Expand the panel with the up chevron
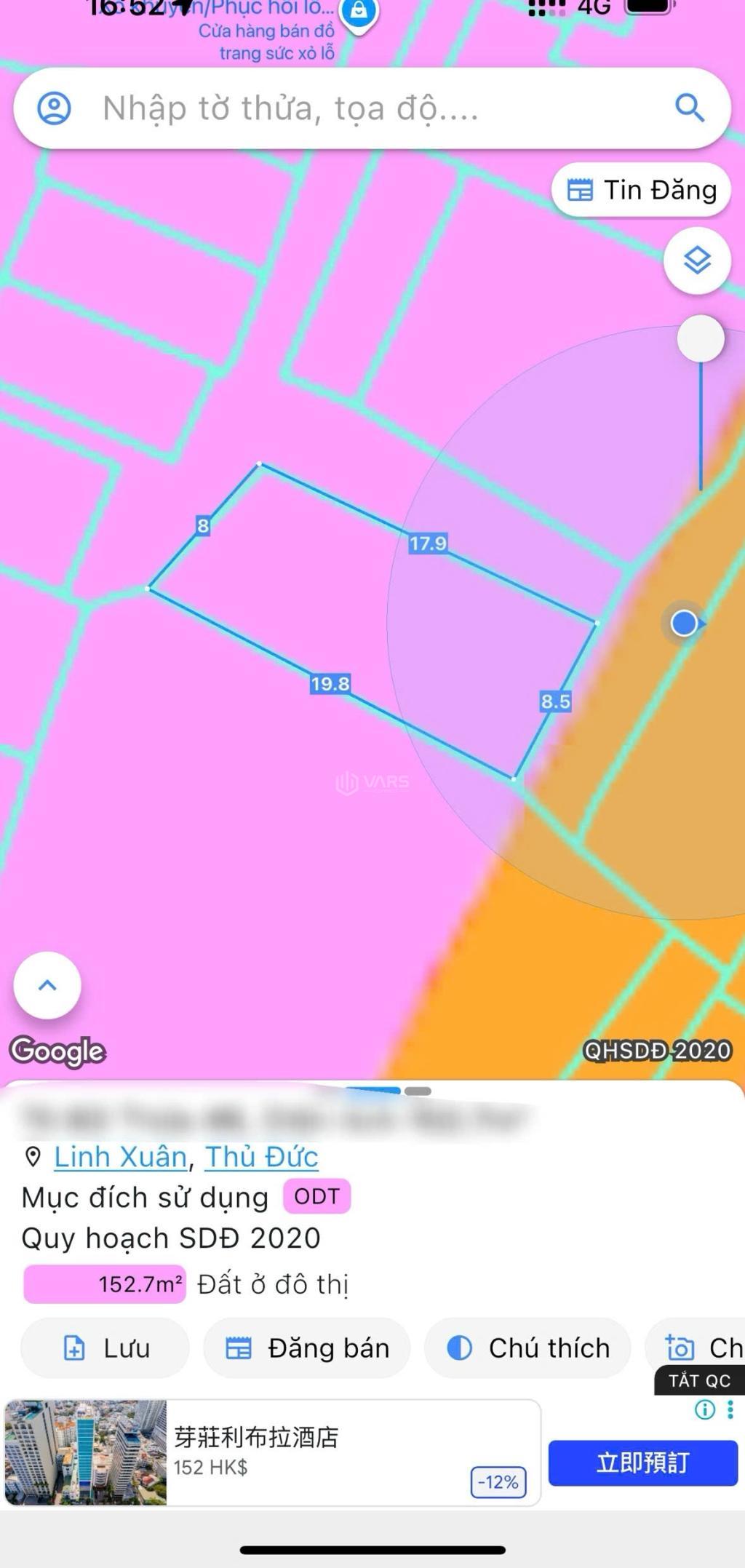 click(x=47, y=985)
